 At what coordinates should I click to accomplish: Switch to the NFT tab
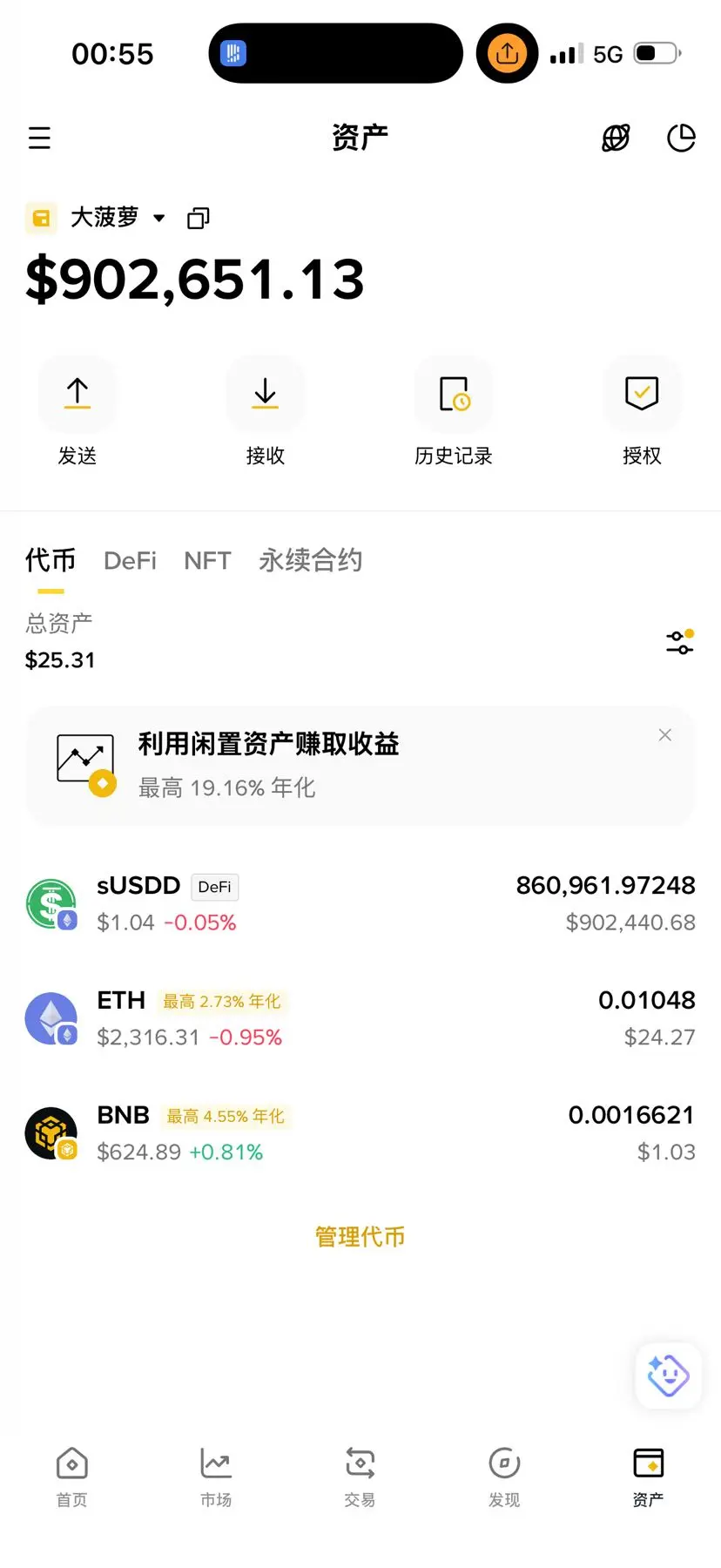[x=207, y=560]
